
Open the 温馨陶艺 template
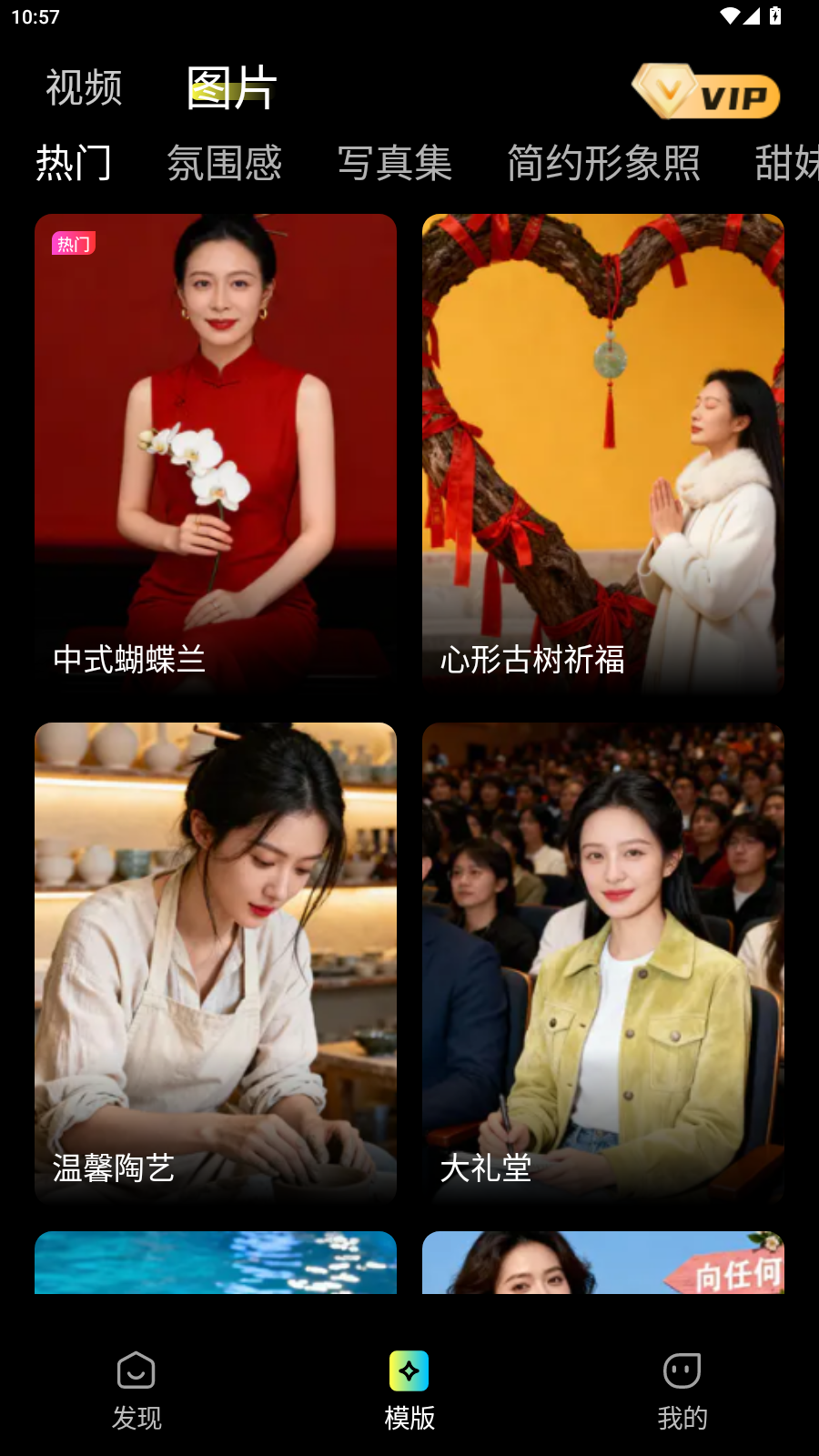215,963
